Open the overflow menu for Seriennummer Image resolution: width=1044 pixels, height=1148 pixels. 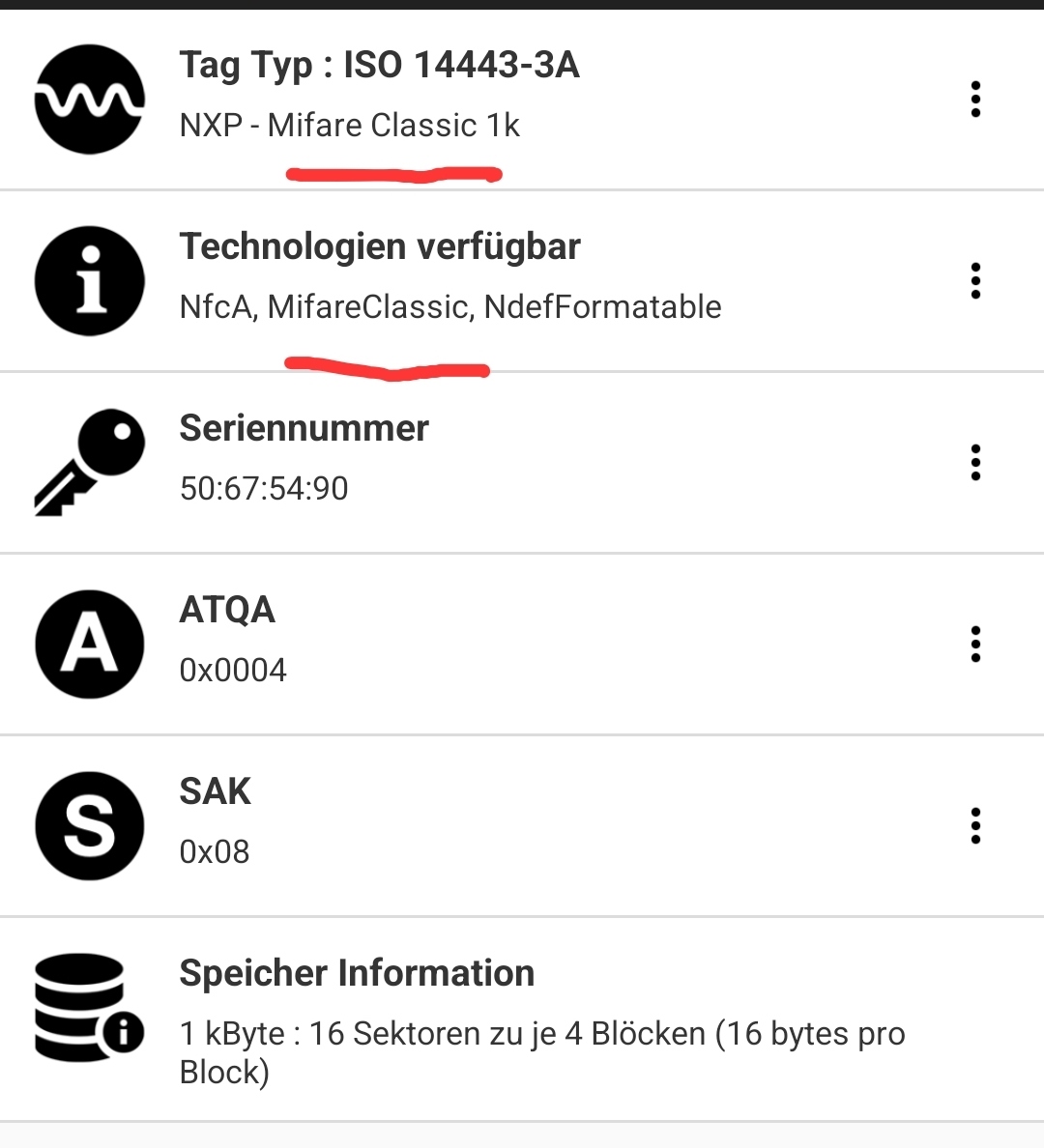[x=975, y=463]
